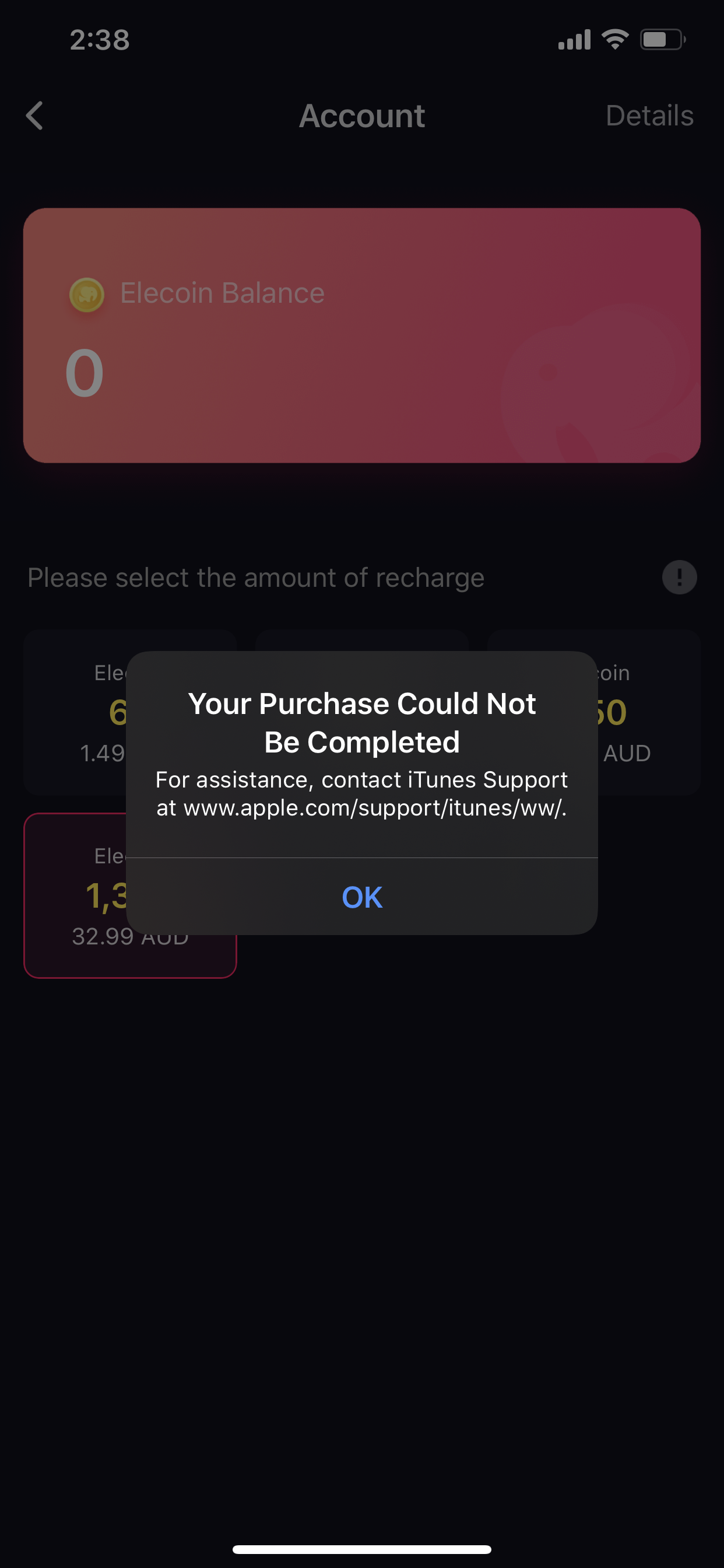The image size is (724, 1568).
Task: Dismiss the purchase error with OK
Action: tap(362, 897)
